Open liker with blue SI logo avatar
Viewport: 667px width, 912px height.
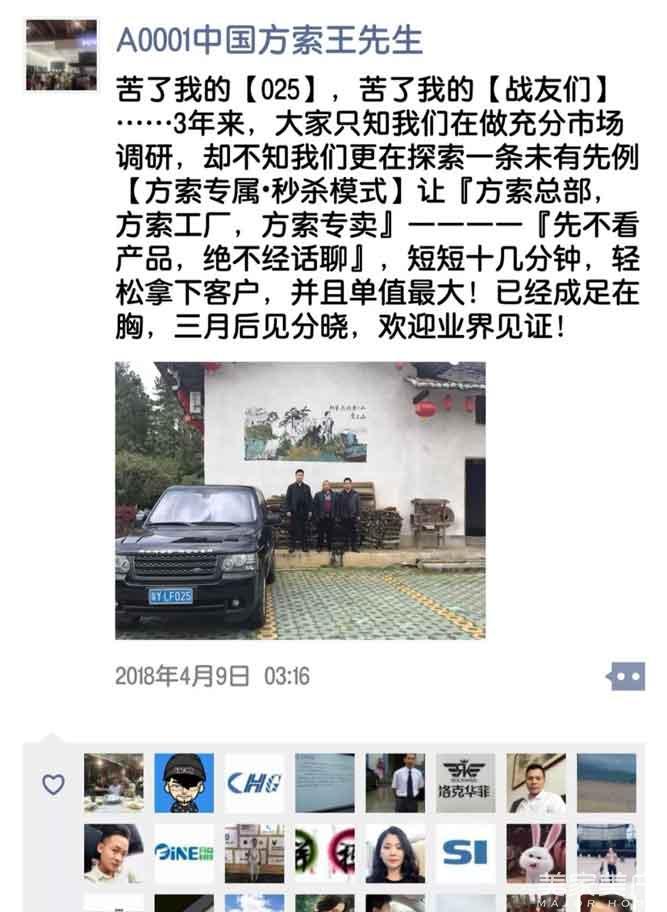point(465,853)
